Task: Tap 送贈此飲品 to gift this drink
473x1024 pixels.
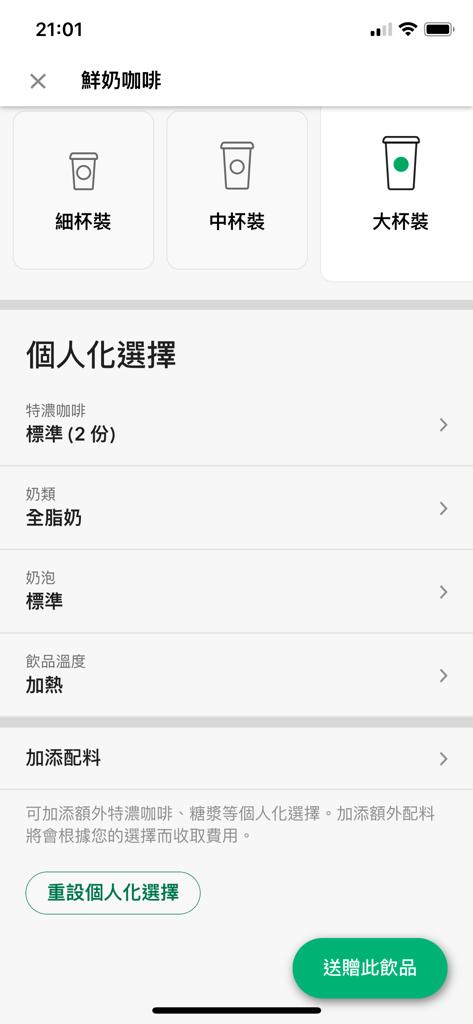Action: point(370,968)
